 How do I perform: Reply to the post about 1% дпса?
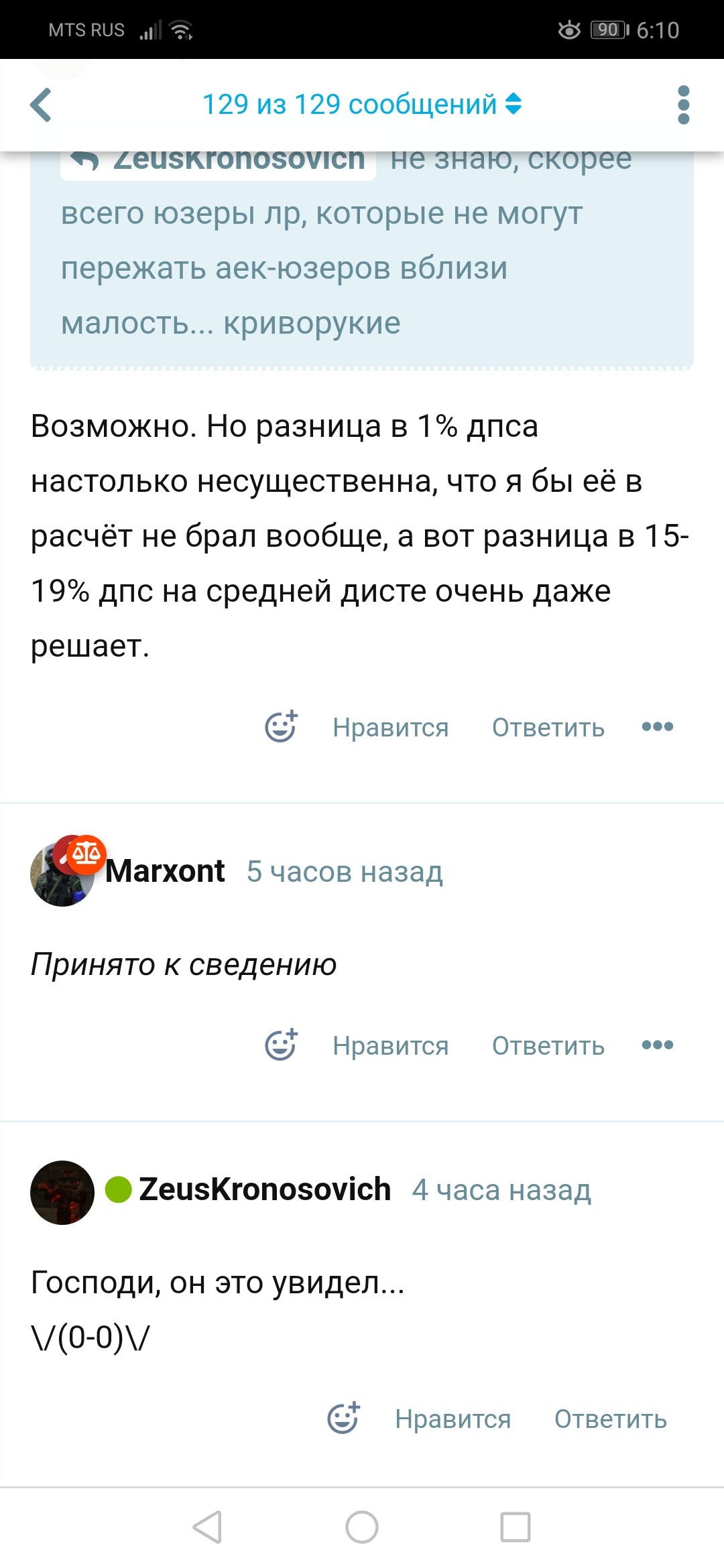548,728
